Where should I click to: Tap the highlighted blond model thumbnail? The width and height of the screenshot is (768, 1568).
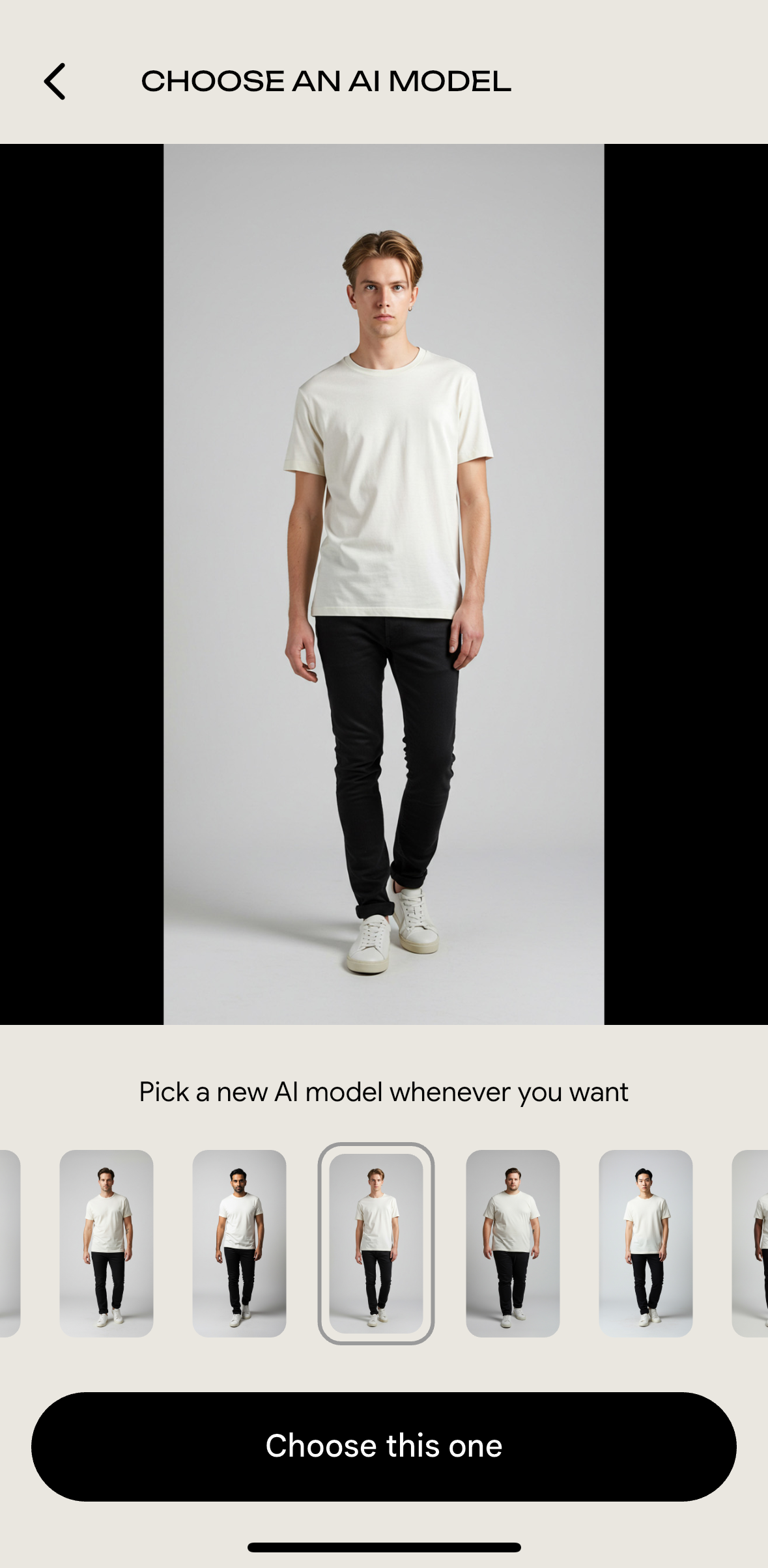coord(376,1242)
